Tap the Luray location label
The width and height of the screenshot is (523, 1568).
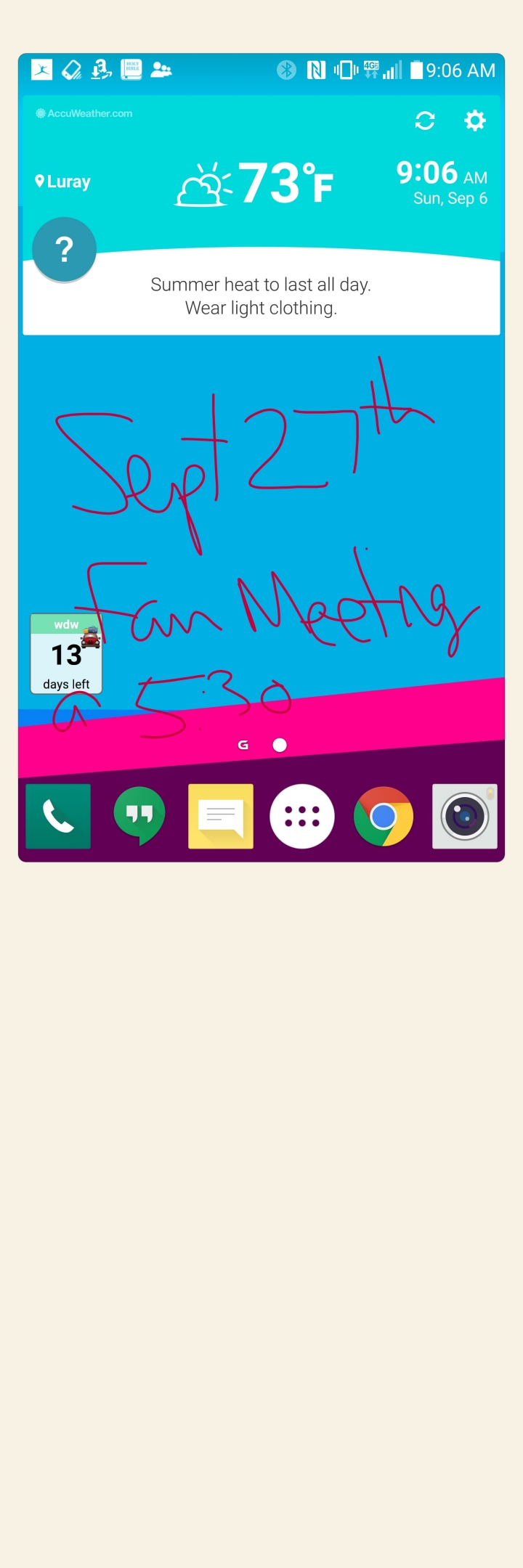pyautogui.click(x=64, y=181)
